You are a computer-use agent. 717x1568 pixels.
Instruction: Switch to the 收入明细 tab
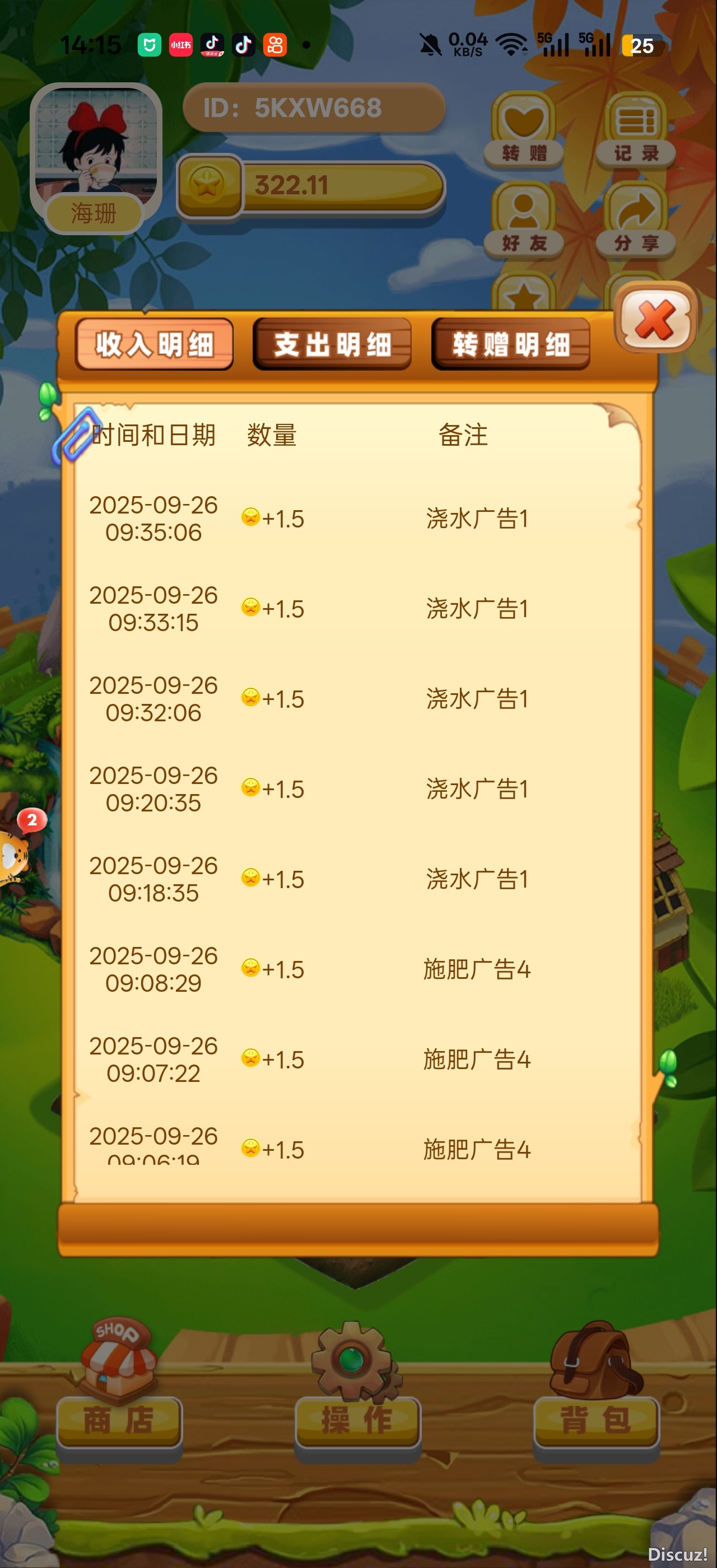coord(155,344)
